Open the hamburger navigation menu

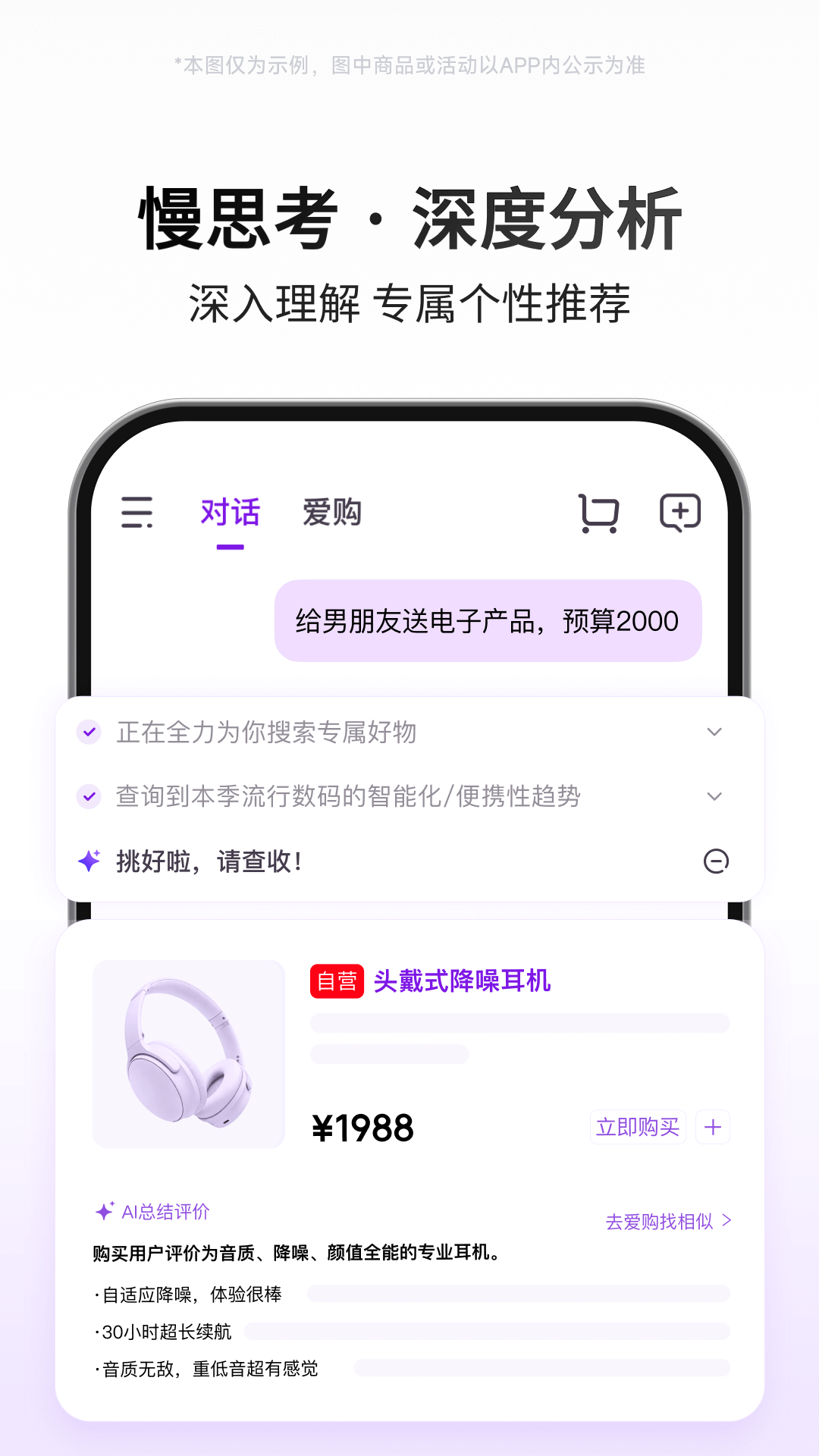[137, 513]
